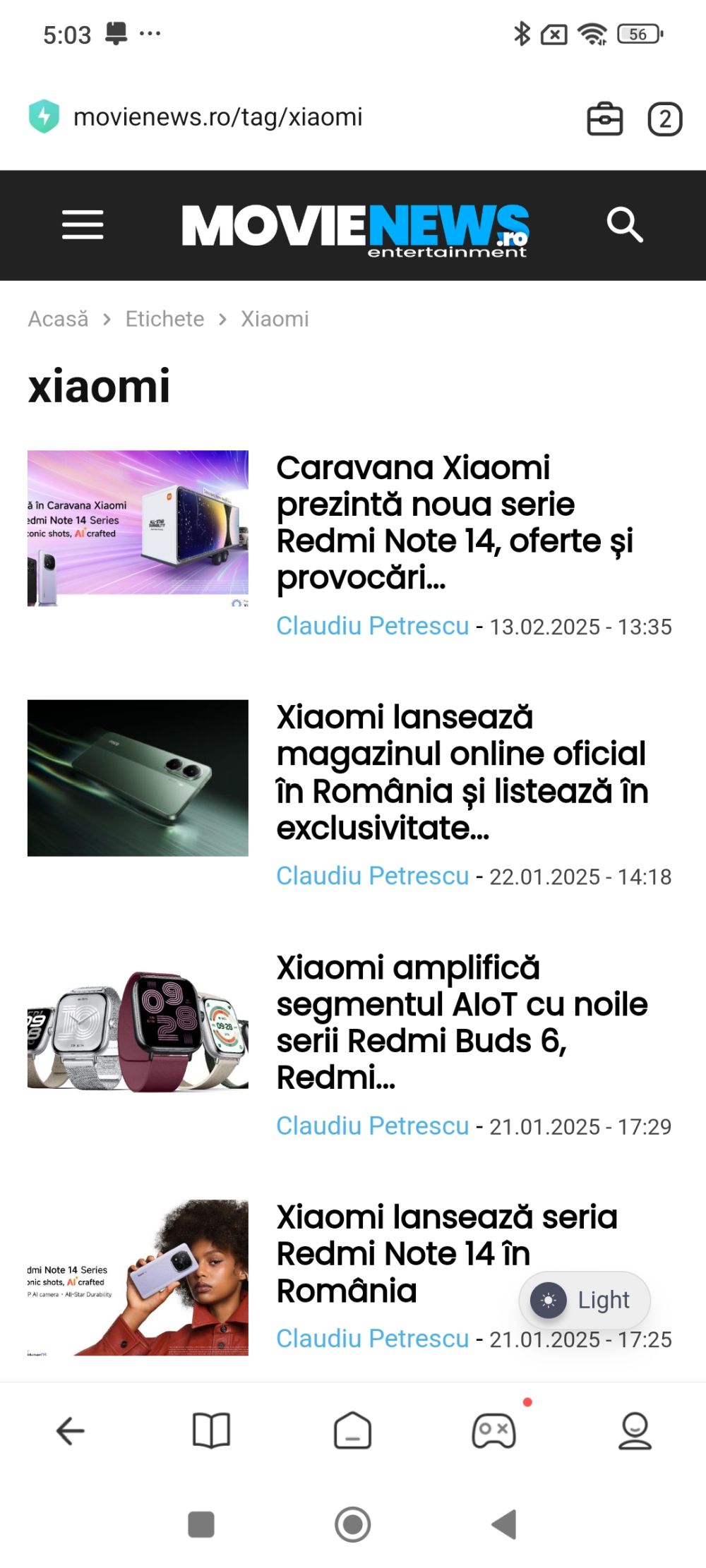706x1568 pixels.
Task: Open the browser toolbox briefcase icon
Action: point(605,119)
